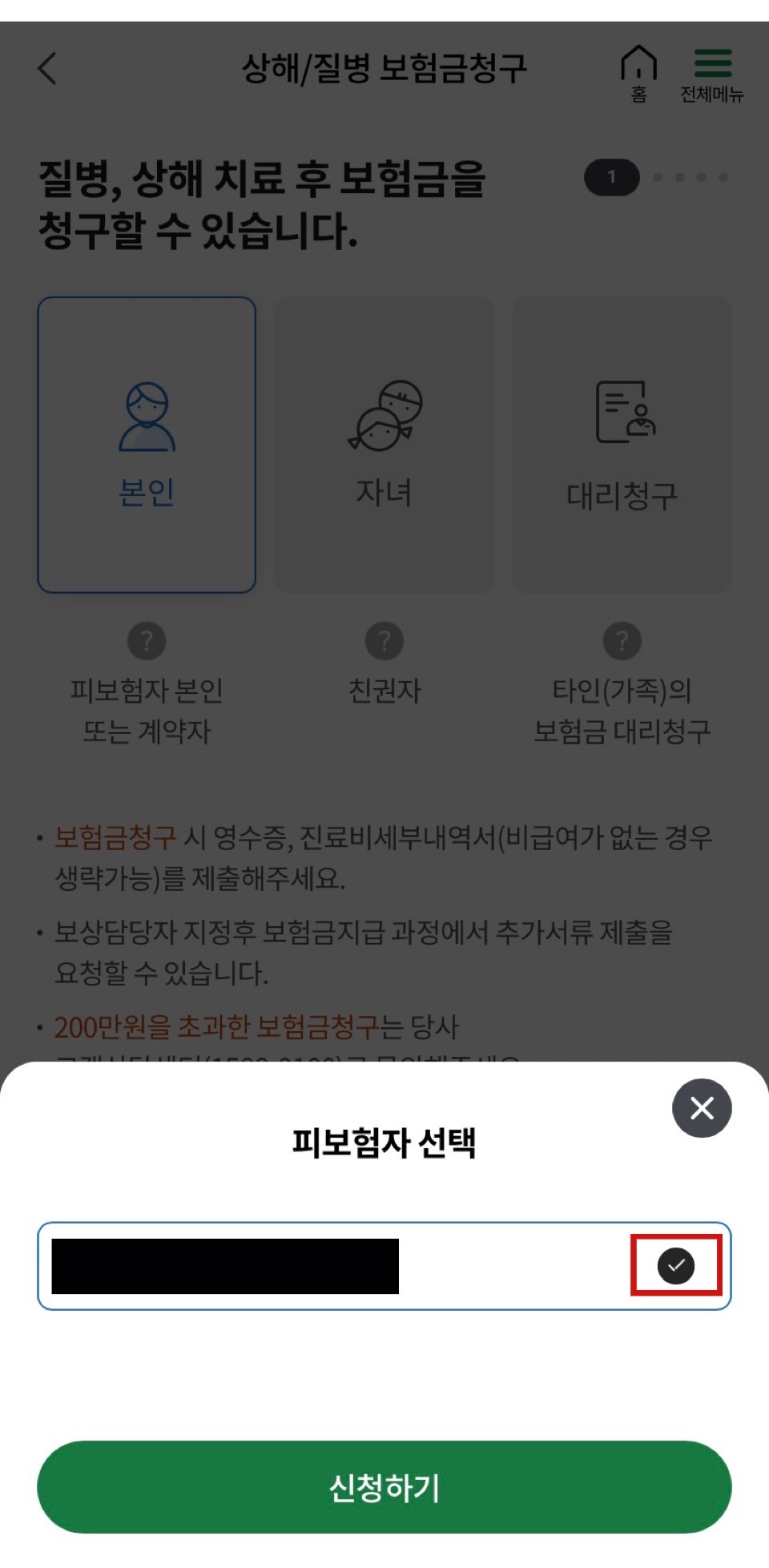Image resolution: width=769 pixels, height=1568 pixels.
Task: Choose the 대리청구 document icon card
Action: (x=622, y=443)
